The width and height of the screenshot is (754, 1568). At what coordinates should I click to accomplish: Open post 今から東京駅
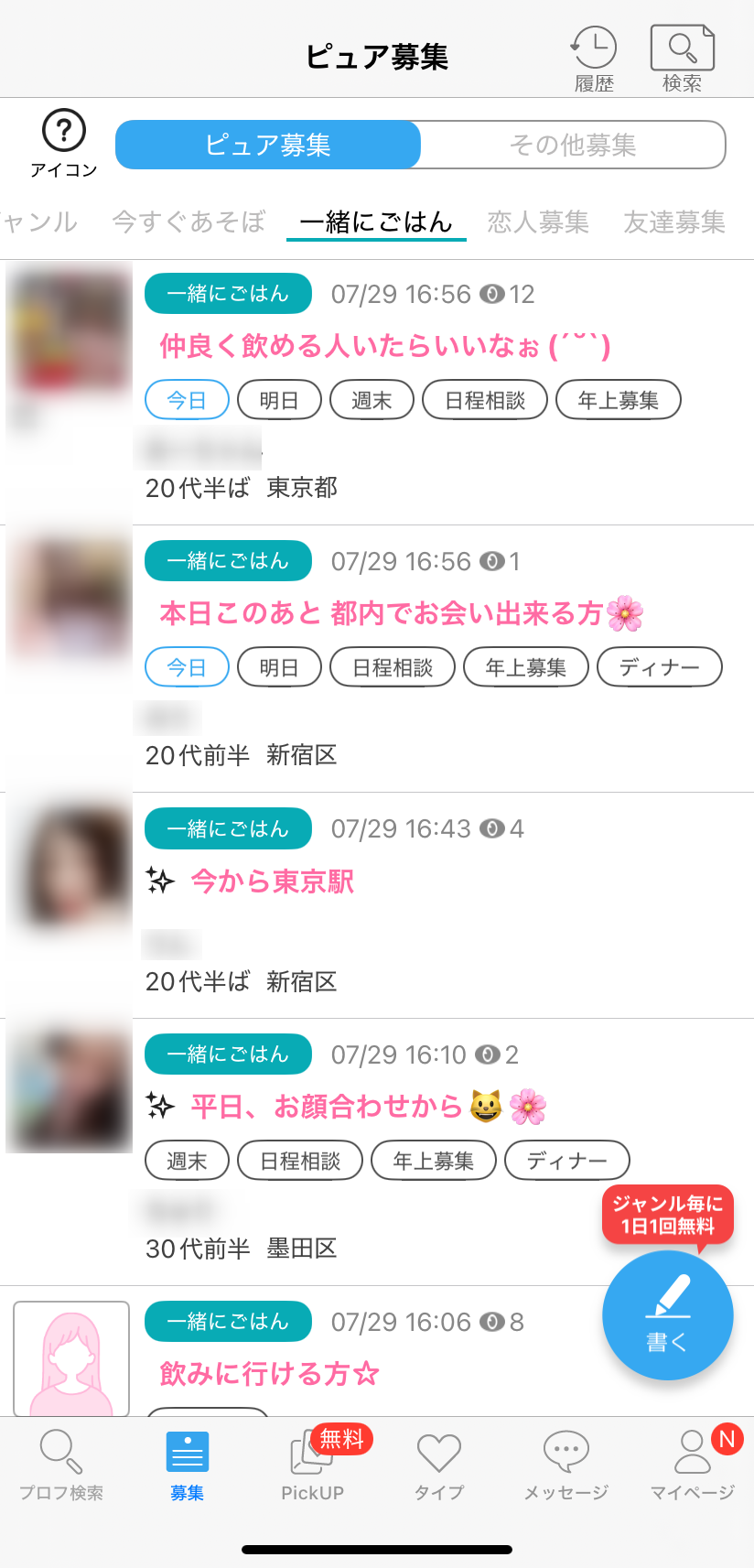(273, 881)
